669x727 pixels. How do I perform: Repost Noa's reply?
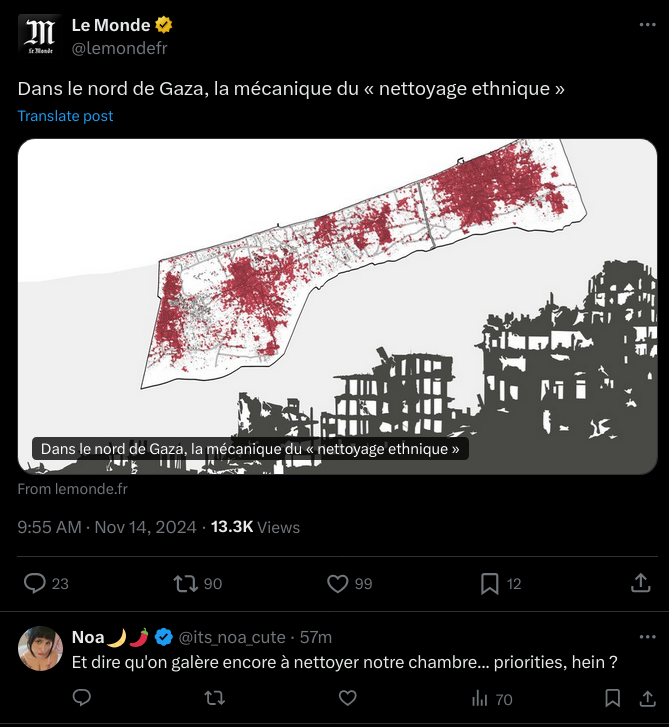click(214, 698)
